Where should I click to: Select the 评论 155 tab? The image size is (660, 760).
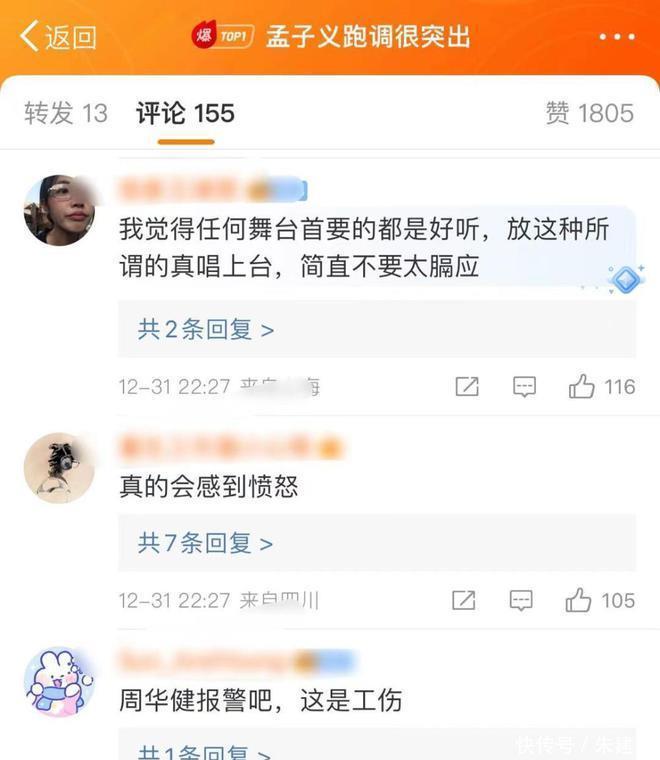tap(185, 113)
